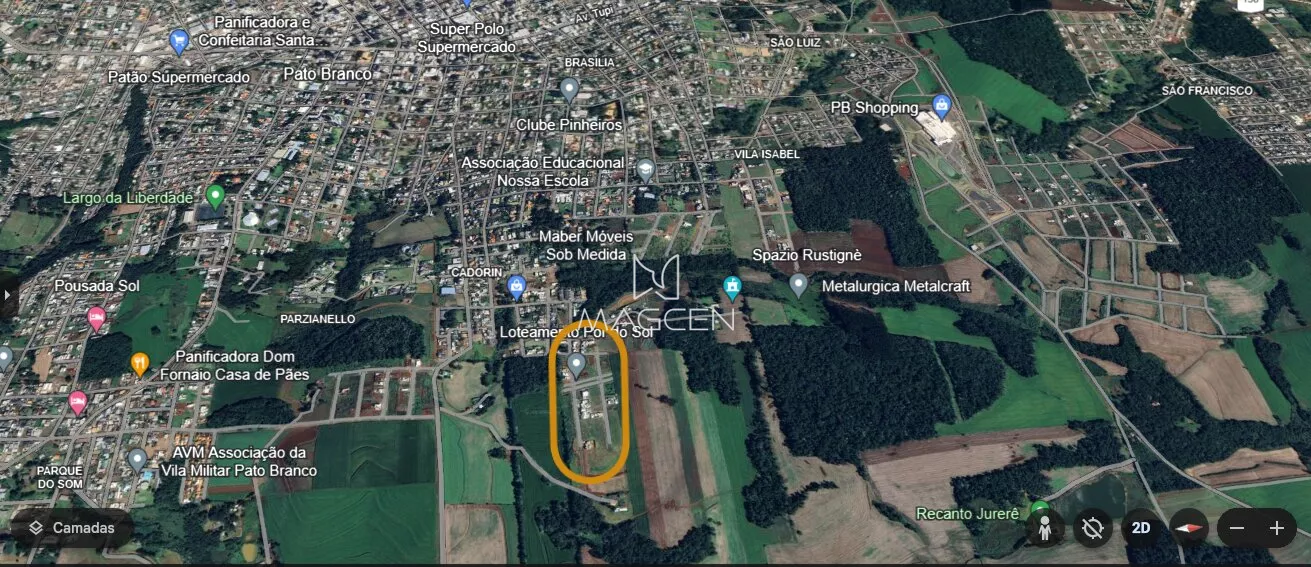Open the AVM Associação da Vila Militar pin
The height and width of the screenshot is (567, 1311).
[x=137, y=459]
